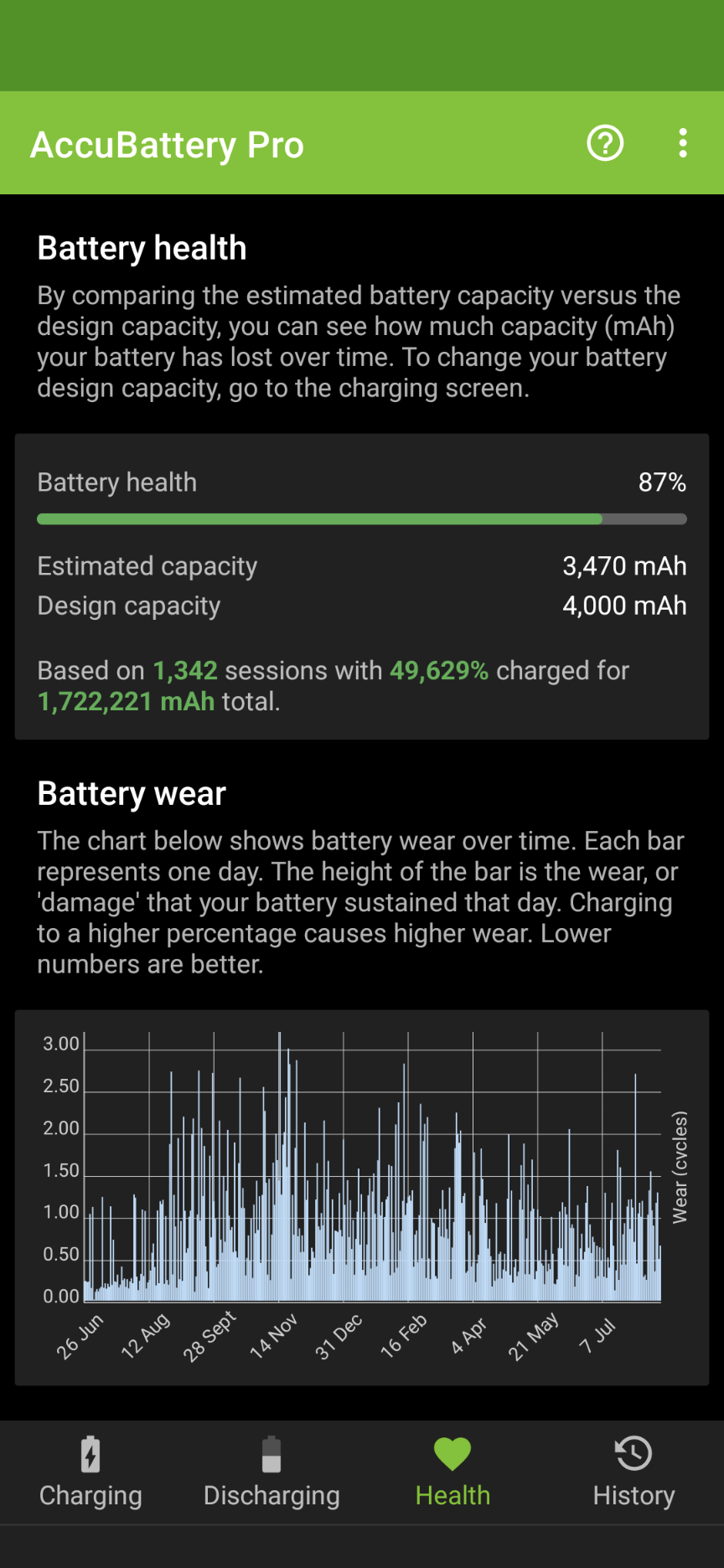Open the three-dot overflow menu
724x1568 pixels.
coord(684,143)
